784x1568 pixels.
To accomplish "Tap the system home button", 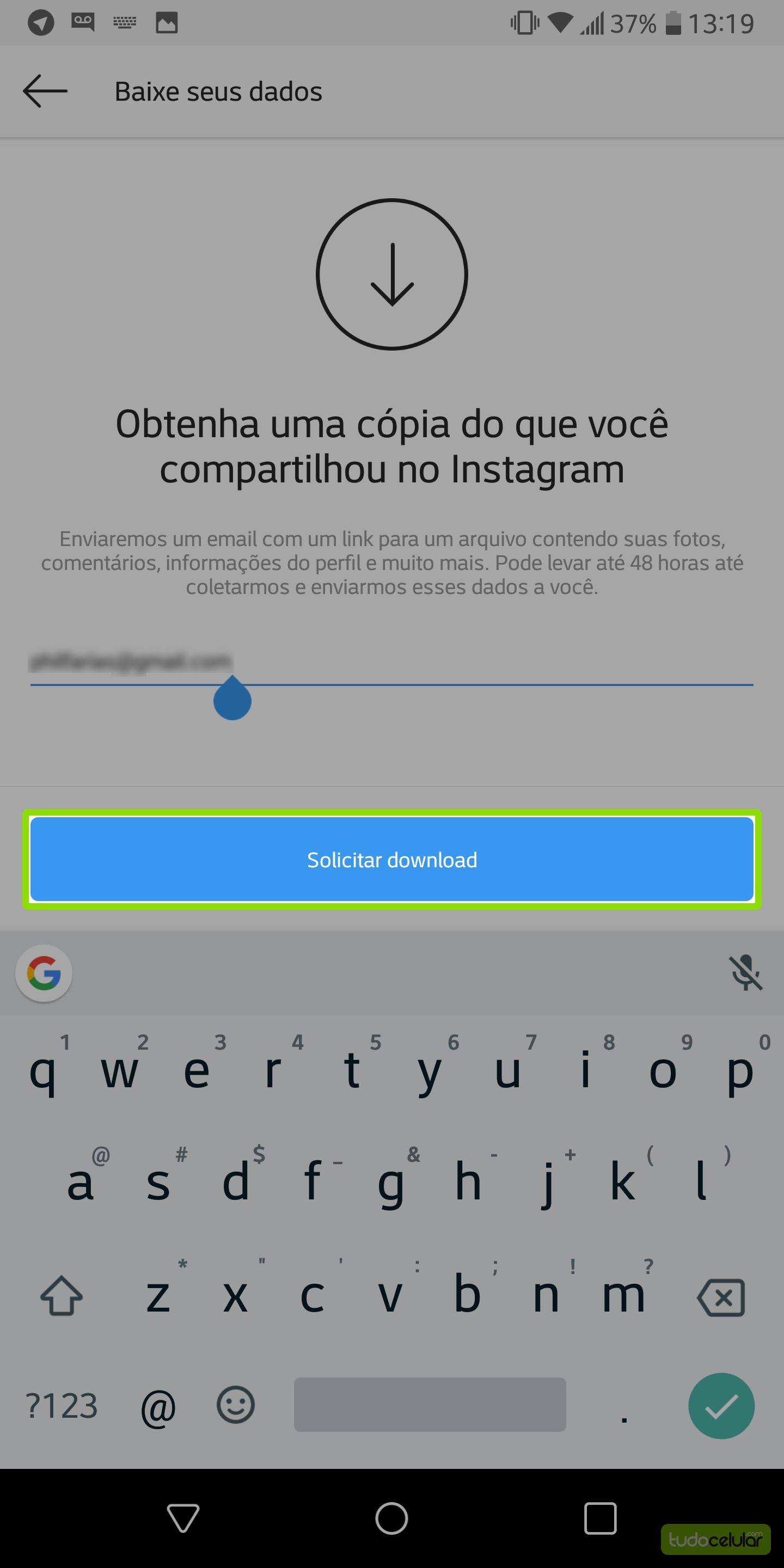I will (391, 1518).
